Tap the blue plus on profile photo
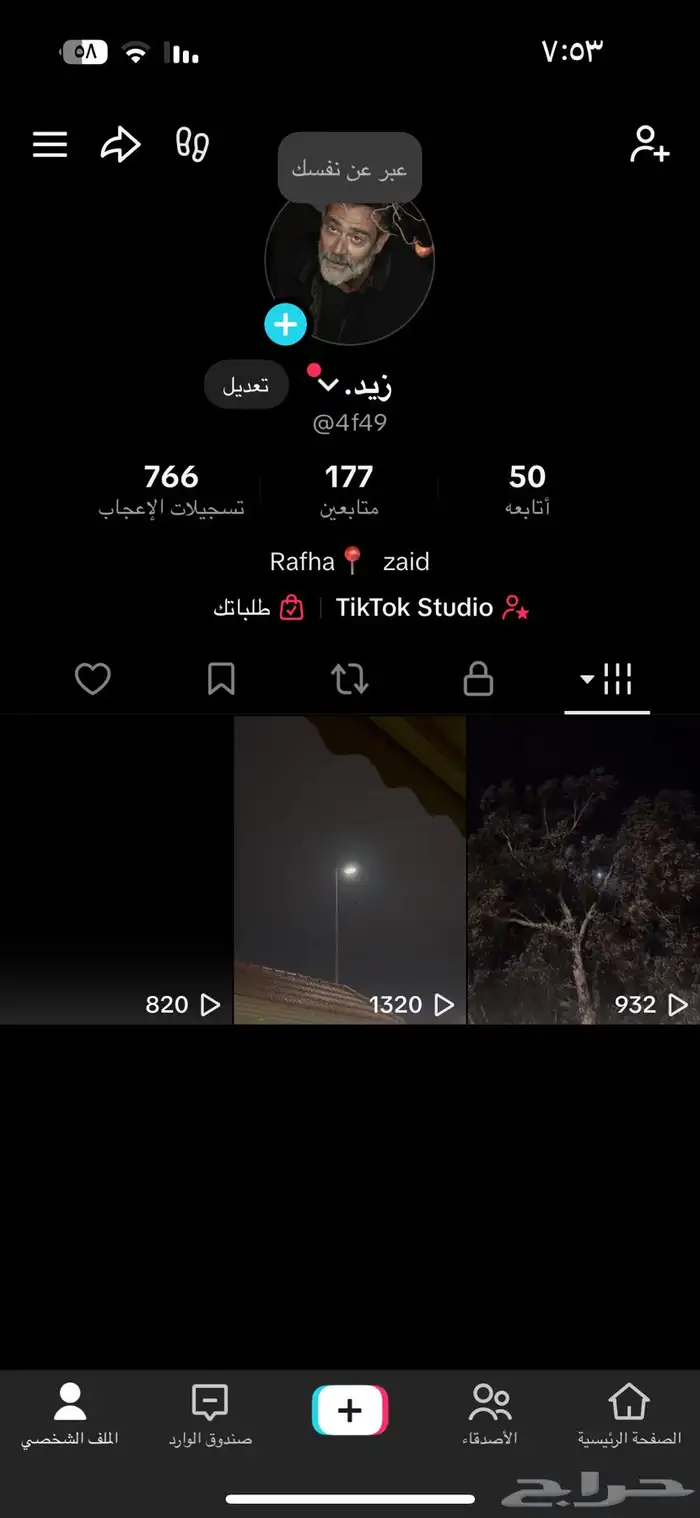The width and height of the screenshot is (700, 1518). pyautogui.click(x=285, y=324)
